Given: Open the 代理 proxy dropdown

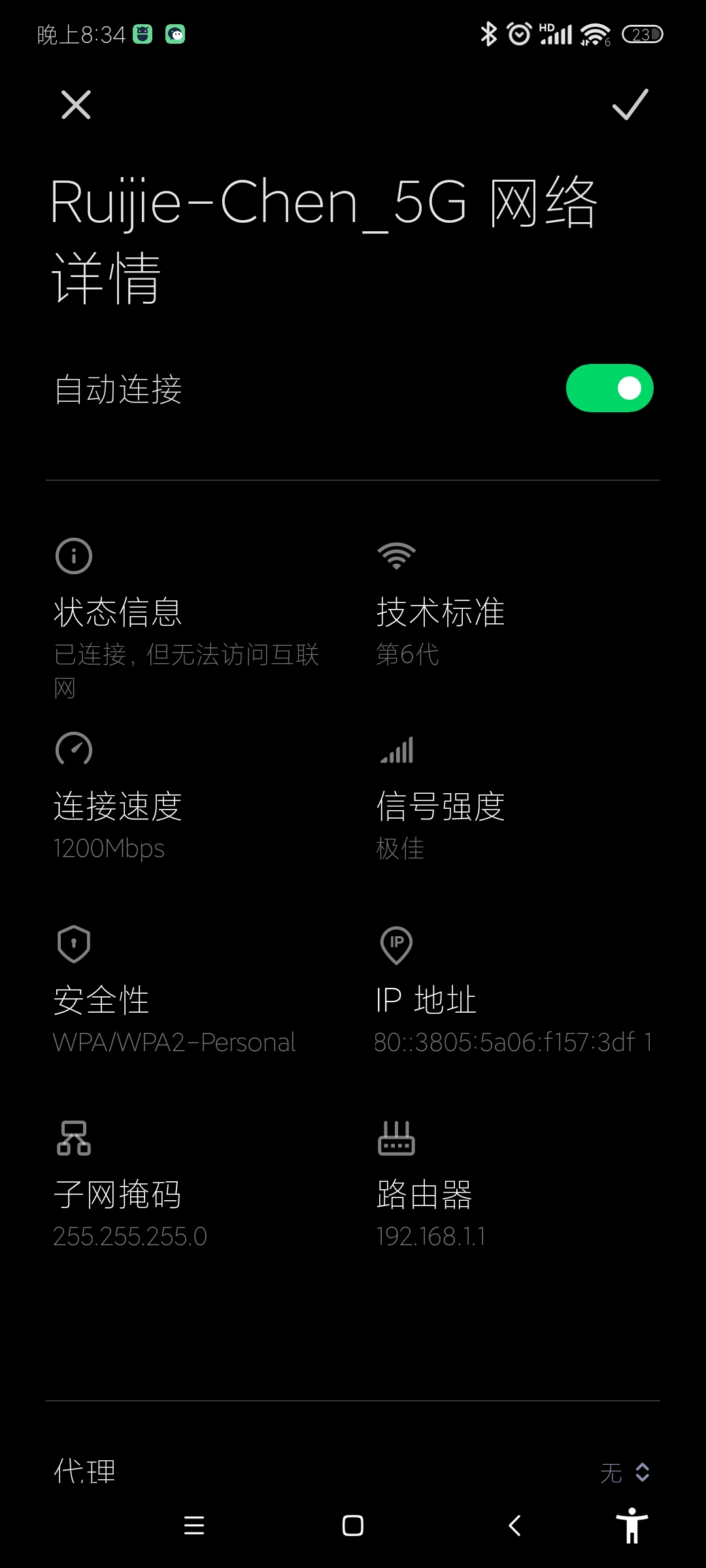Looking at the screenshot, I should coord(624,1473).
